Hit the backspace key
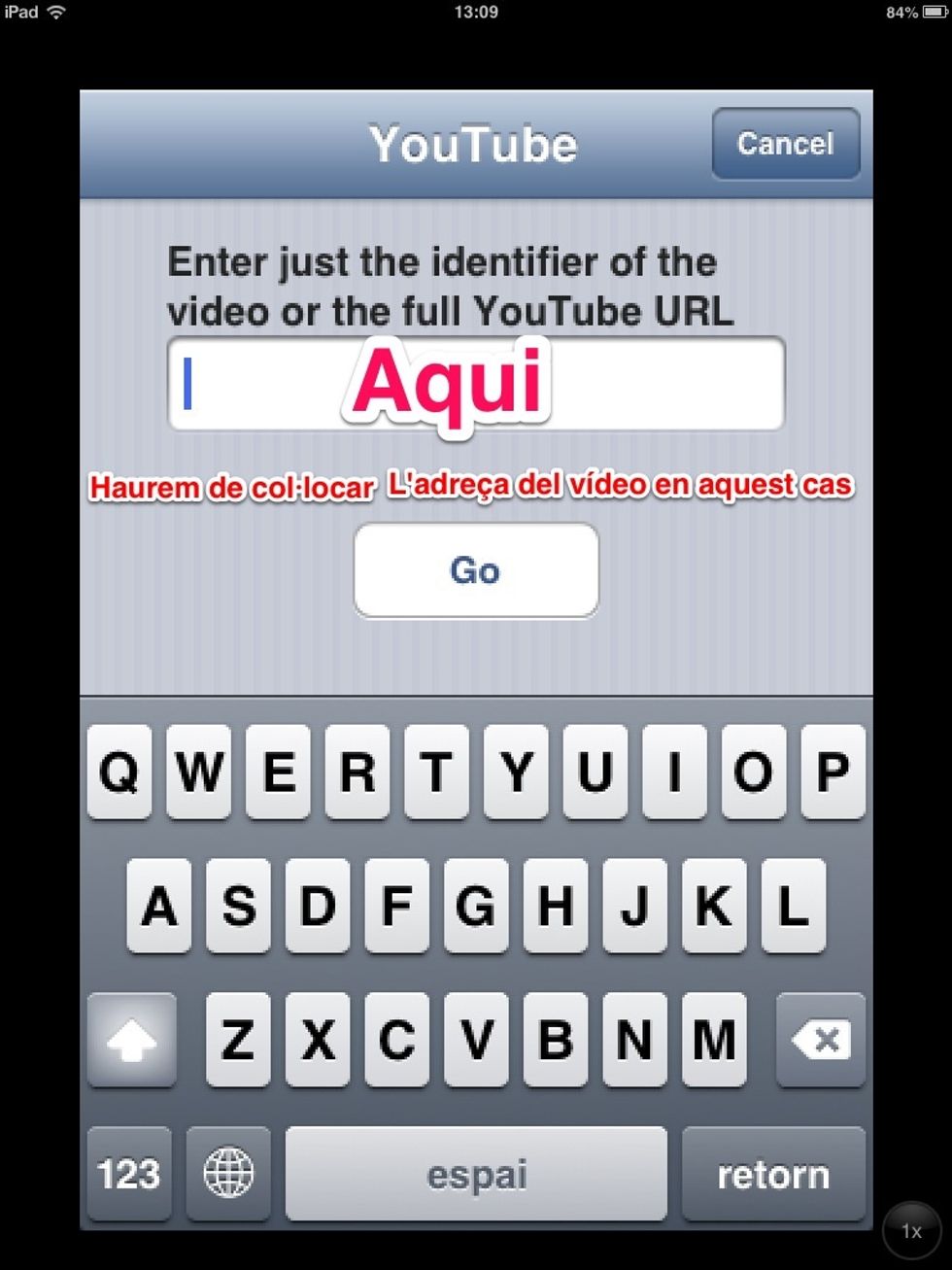The height and width of the screenshot is (1270, 952). [x=820, y=1040]
